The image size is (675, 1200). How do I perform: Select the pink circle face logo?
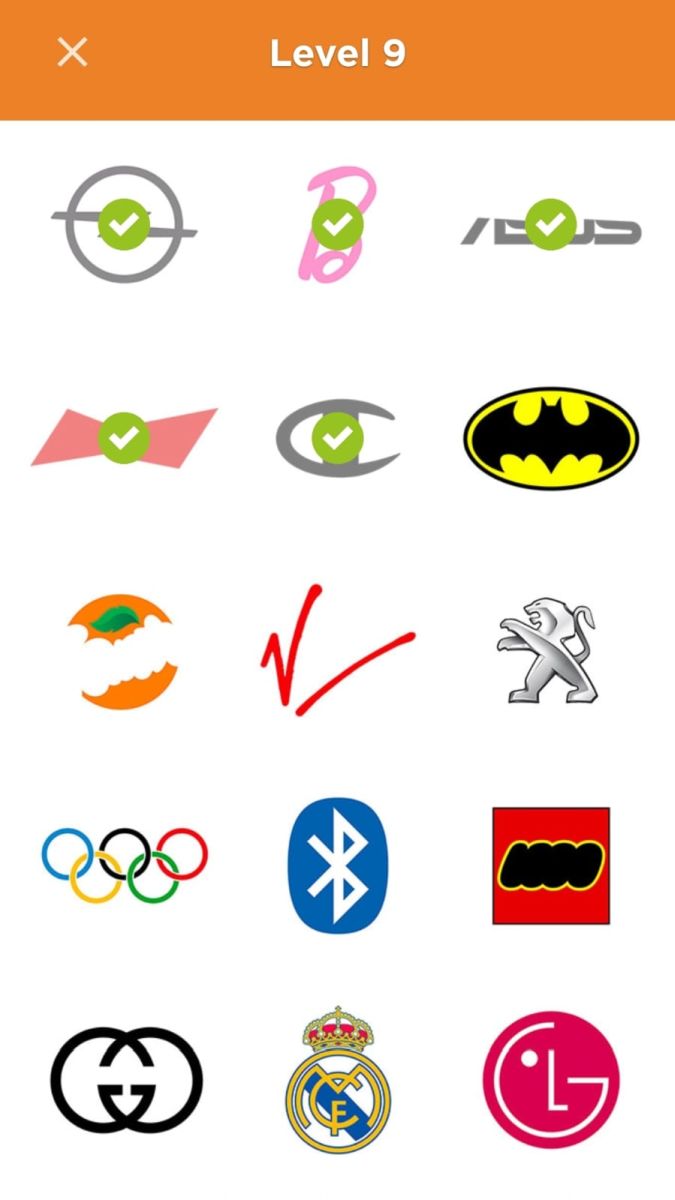(x=551, y=1079)
